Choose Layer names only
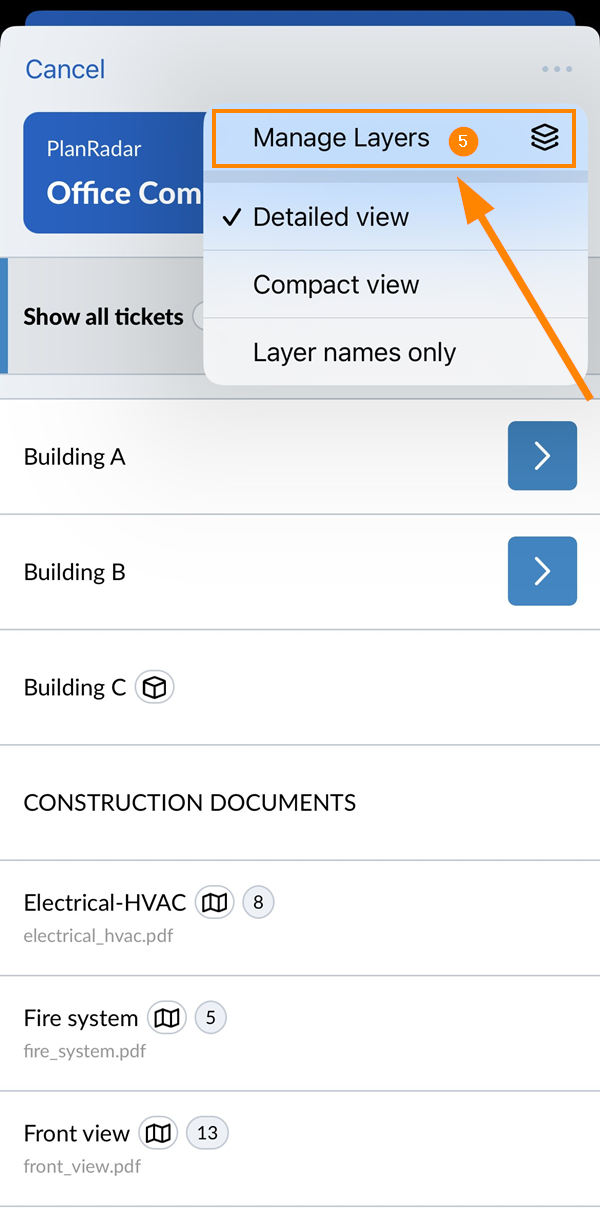Image resolution: width=600 pixels, height=1209 pixels. click(x=354, y=352)
